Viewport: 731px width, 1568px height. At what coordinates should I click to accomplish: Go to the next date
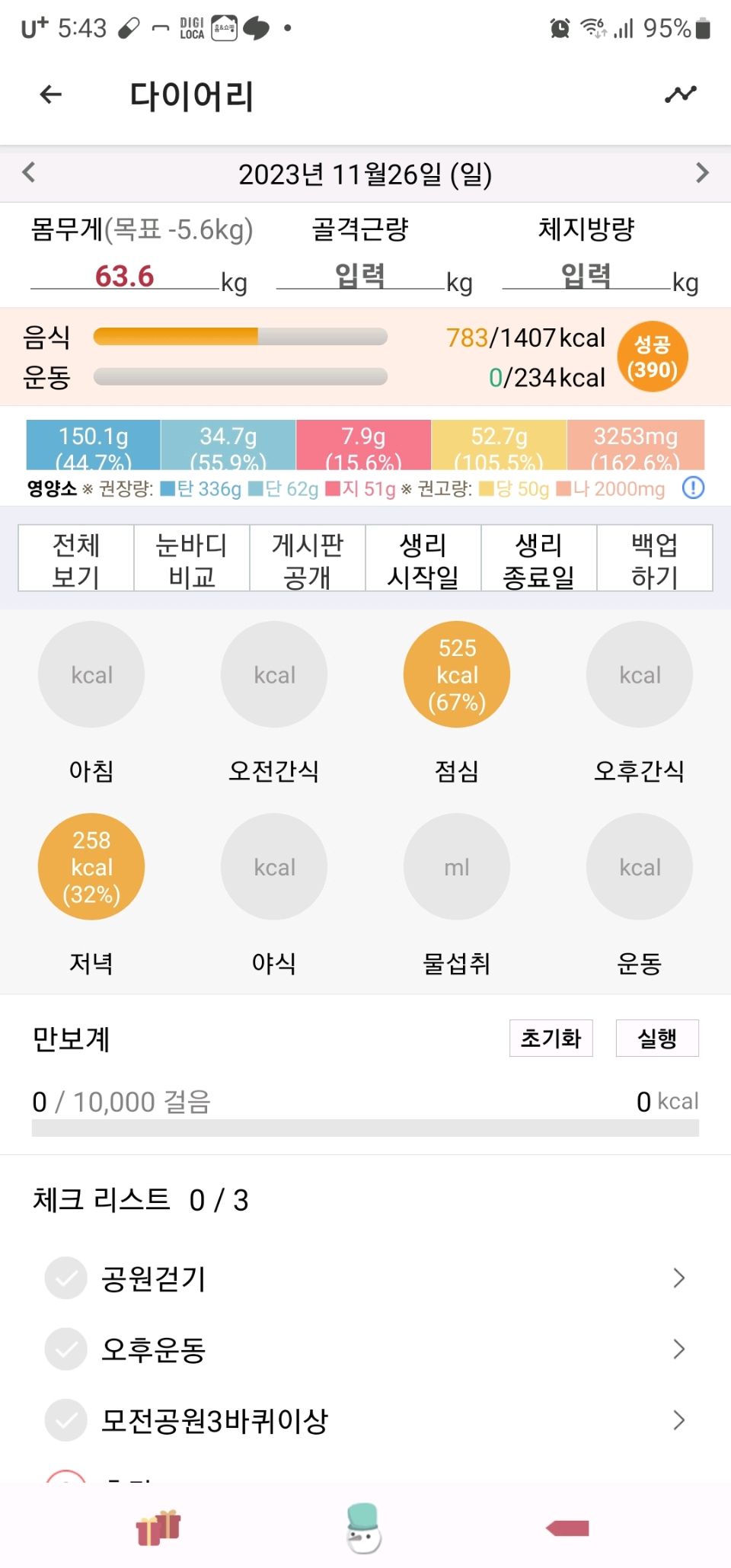(702, 173)
